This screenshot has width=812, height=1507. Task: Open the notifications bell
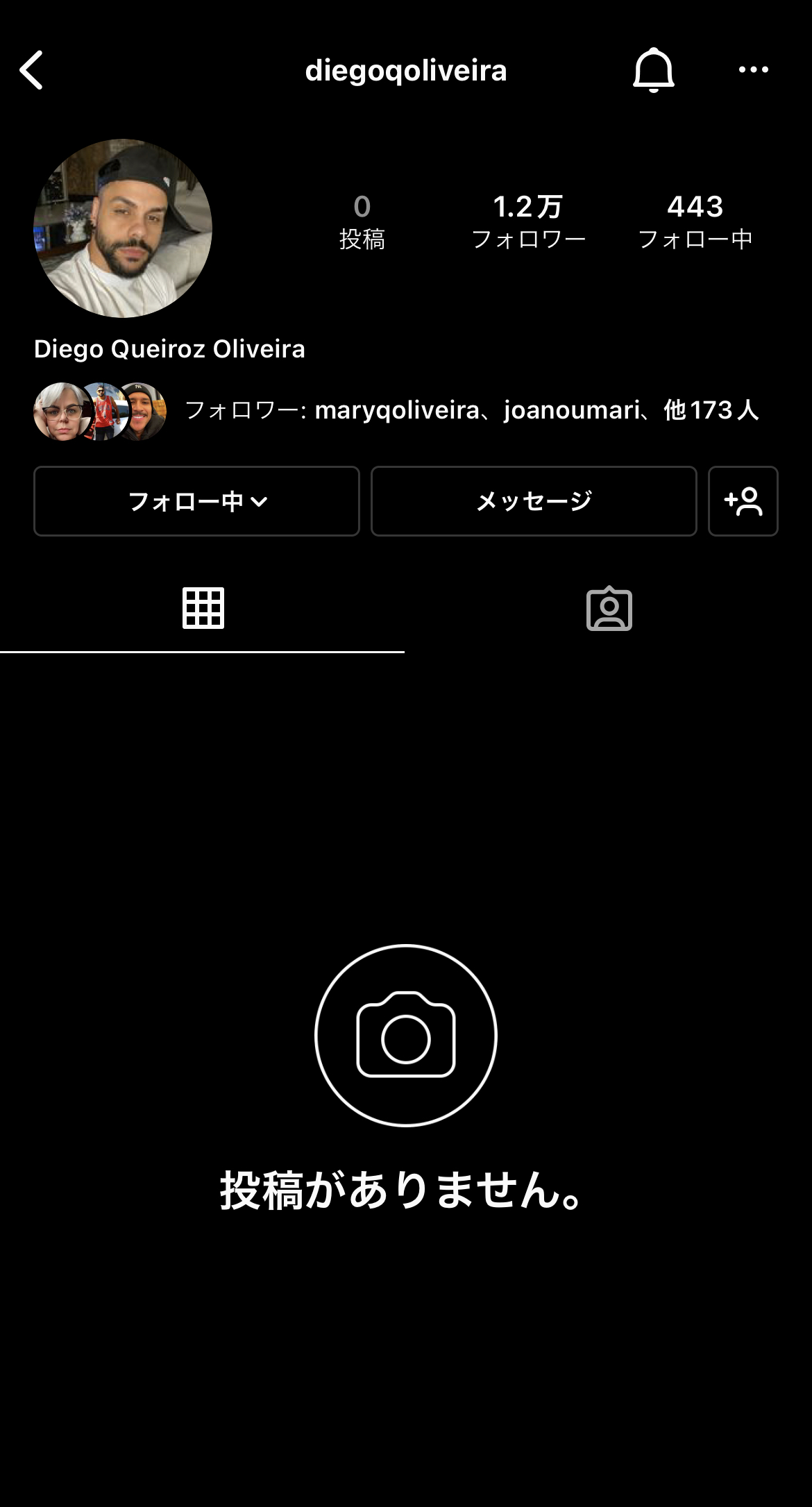tap(653, 70)
